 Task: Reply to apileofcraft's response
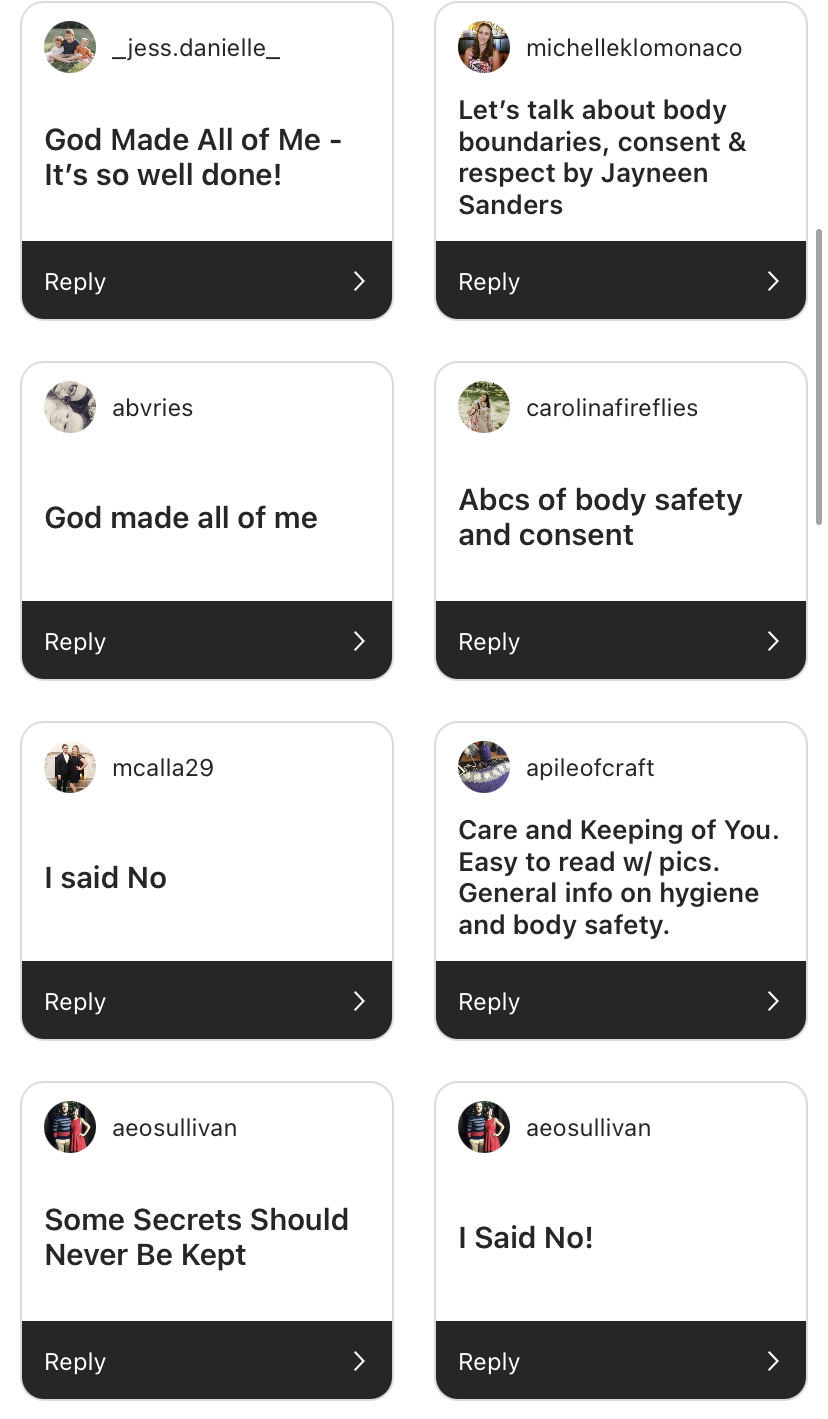point(620,1001)
